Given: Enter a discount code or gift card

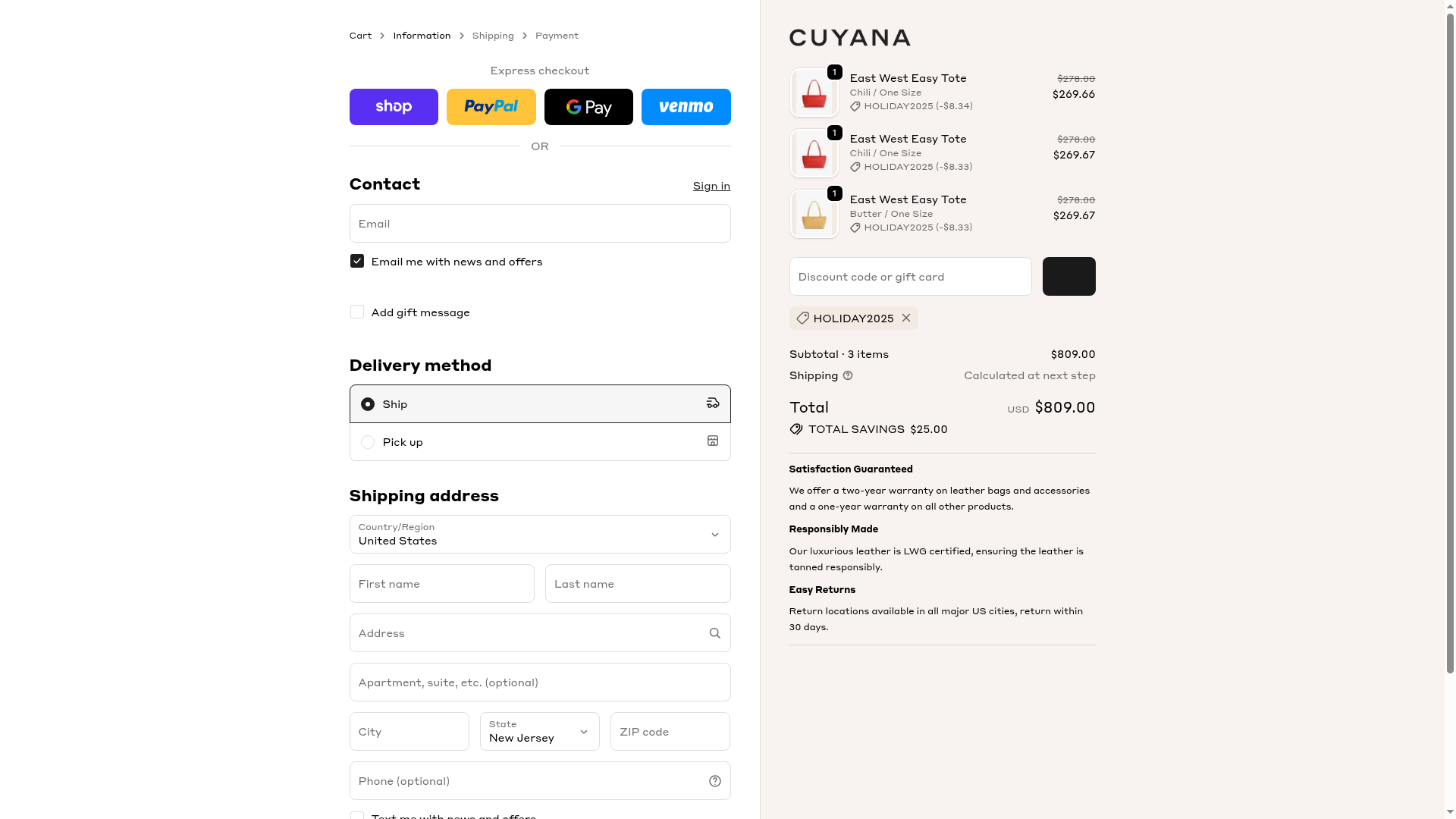Looking at the screenshot, I should (909, 277).
